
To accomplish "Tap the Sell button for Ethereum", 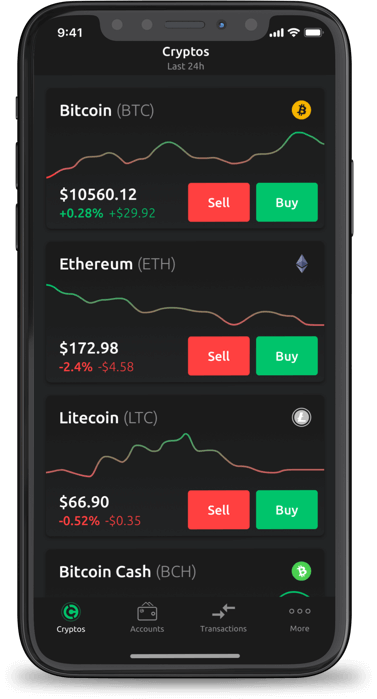I will (x=219, y=356).
